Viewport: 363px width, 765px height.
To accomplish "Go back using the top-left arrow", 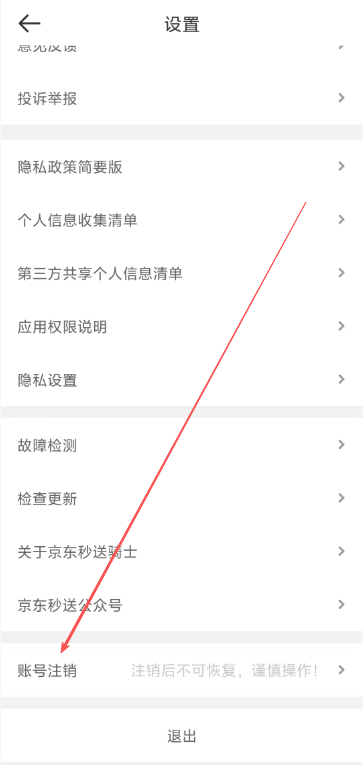I will [x=29, y=23].
